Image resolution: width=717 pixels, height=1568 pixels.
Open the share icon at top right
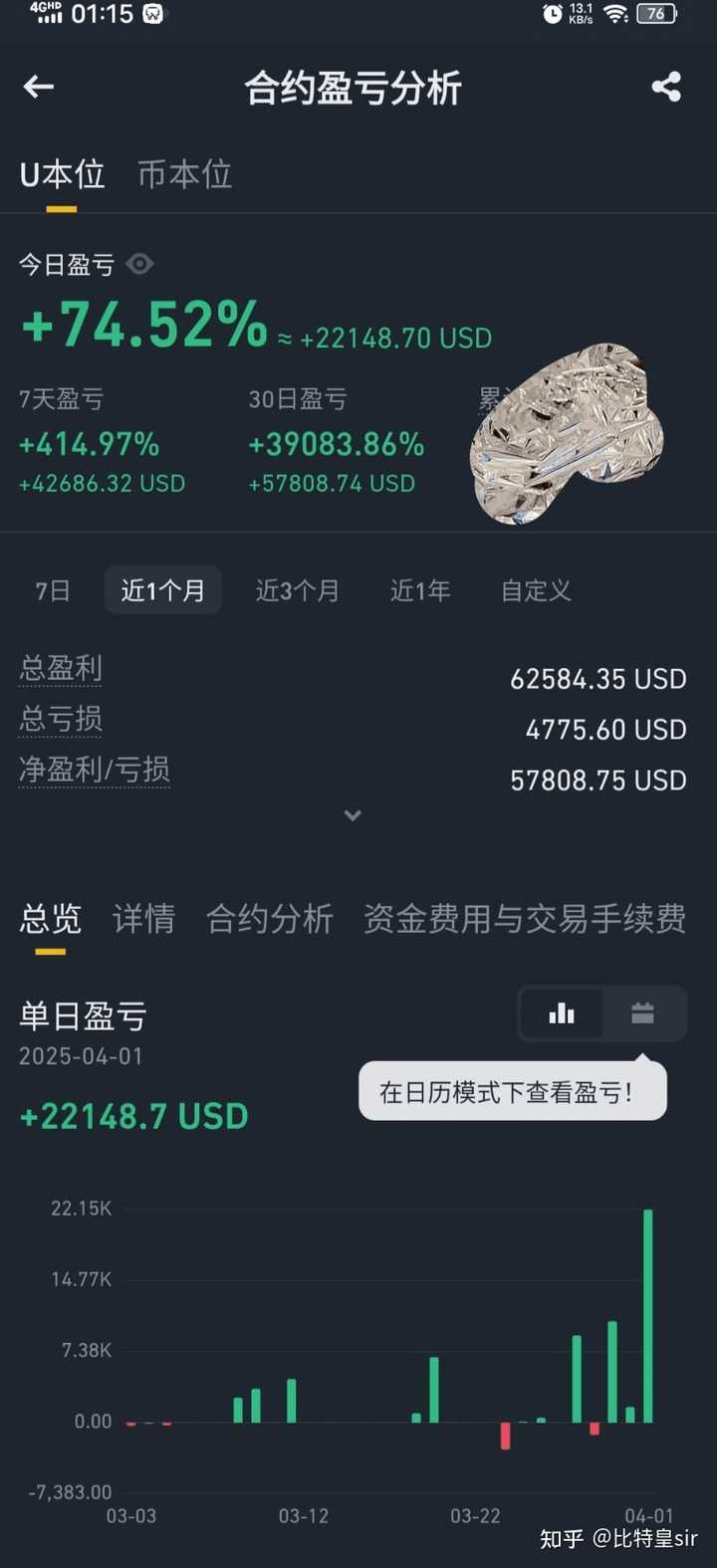[667, 88]
